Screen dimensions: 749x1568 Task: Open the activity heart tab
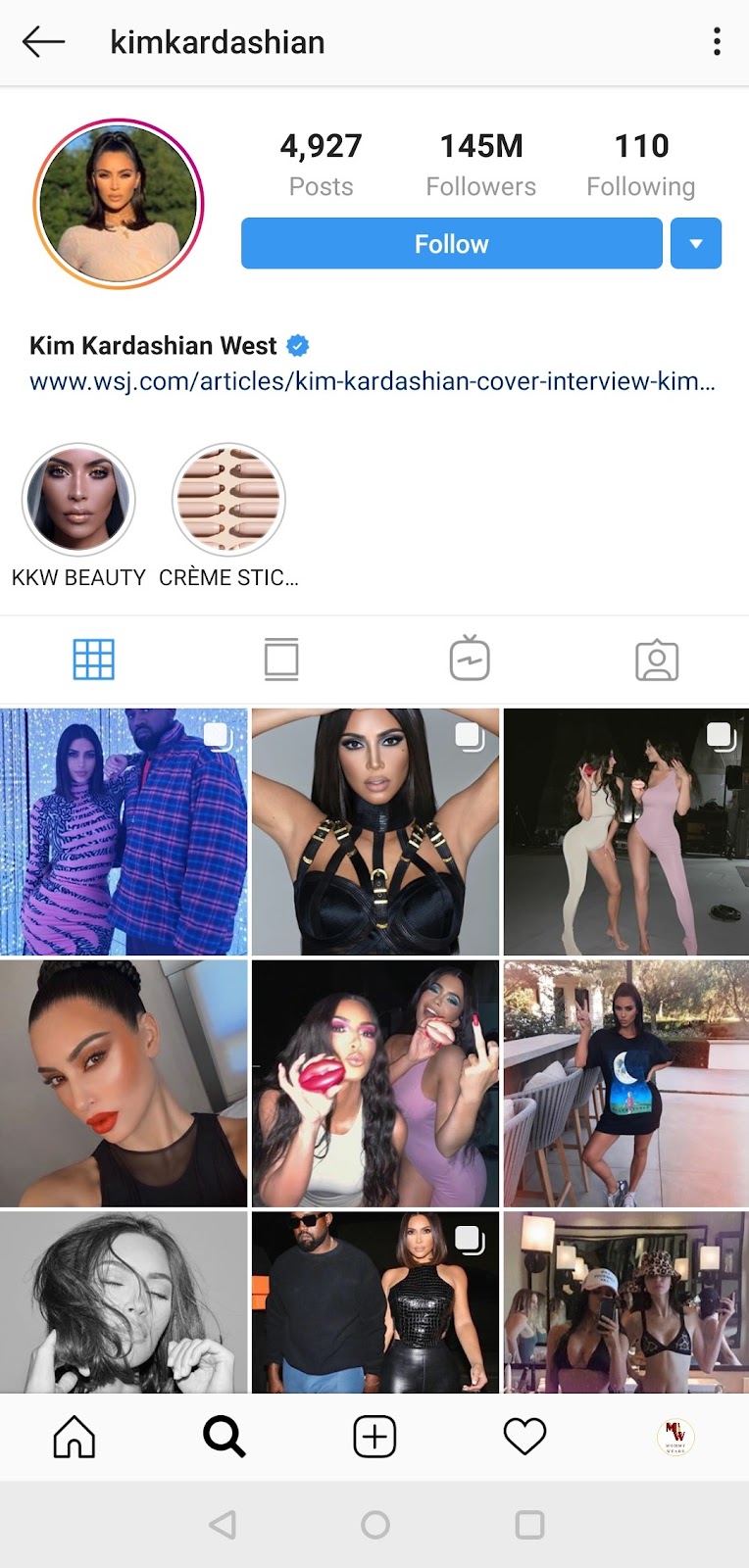click(x=524, y=1438)
